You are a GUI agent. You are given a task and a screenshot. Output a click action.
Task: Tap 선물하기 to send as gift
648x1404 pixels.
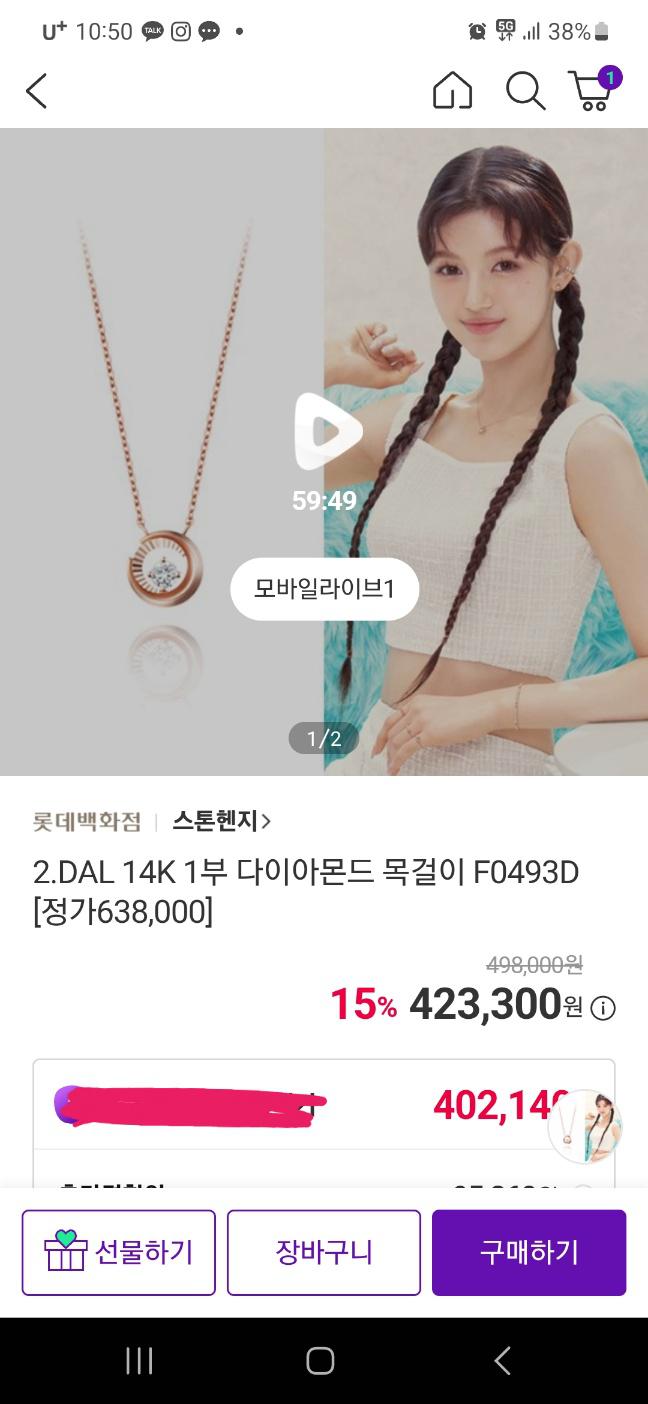119,1252
